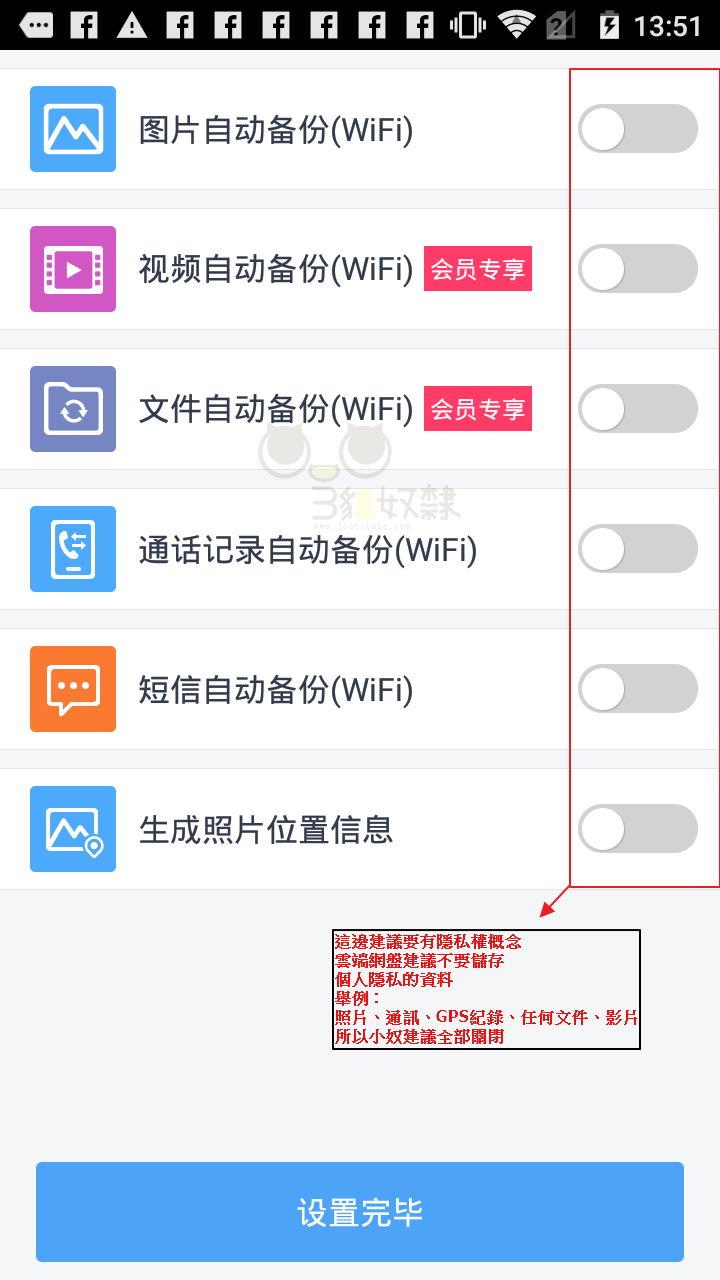Toggle 通话记录自动备份(WiFi) on
Image resolution: width=720 pixels, height=1280 pixels.
(x=637, y=549)
